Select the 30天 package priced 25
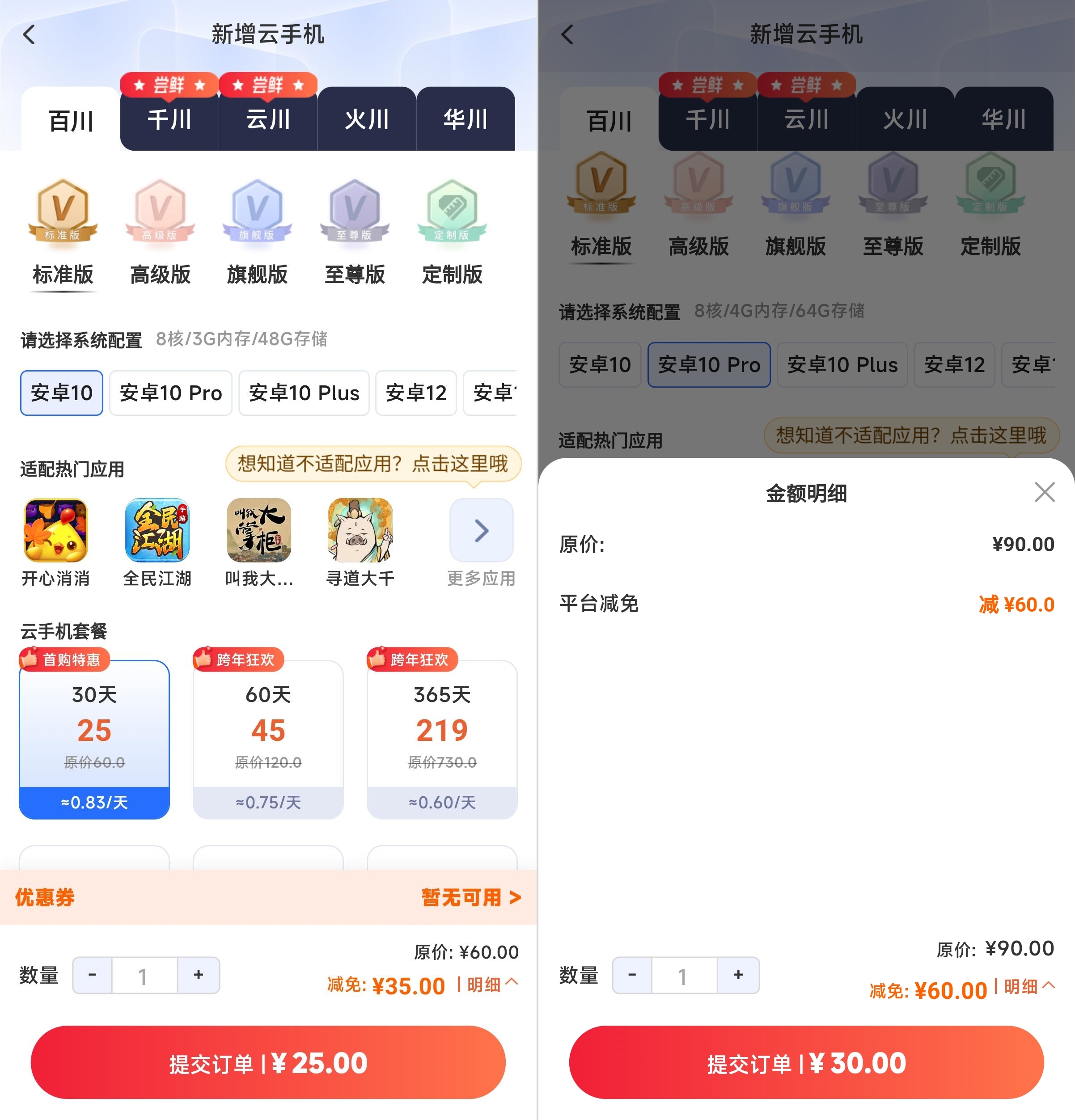Image resolution: width=1075 pixels, height=1120 pixels. tap(94, 739)
